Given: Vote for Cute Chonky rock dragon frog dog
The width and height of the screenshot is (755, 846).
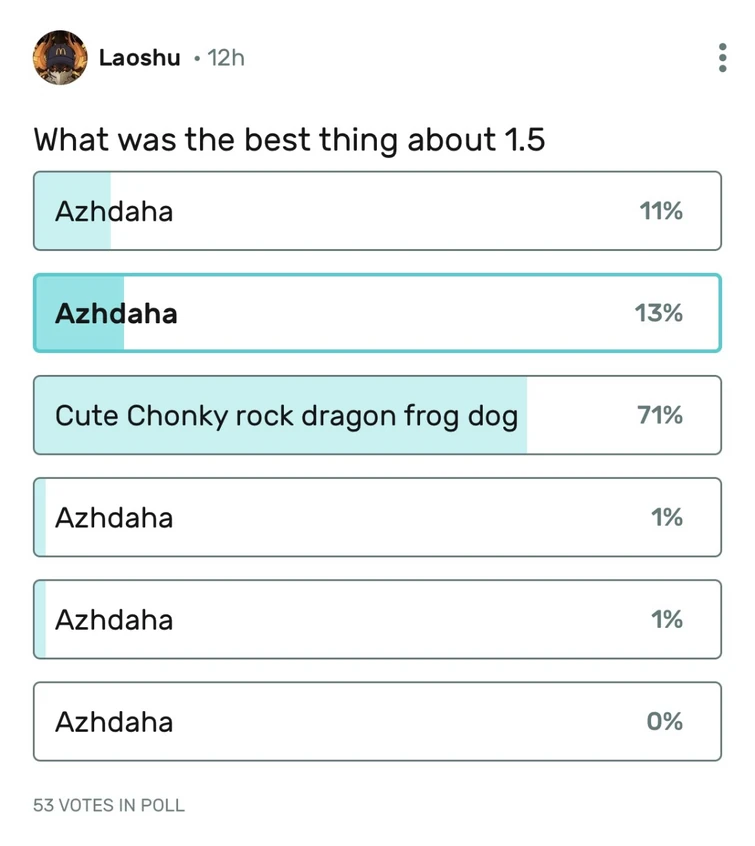Looking at the screenshot, I should (377, 415).
